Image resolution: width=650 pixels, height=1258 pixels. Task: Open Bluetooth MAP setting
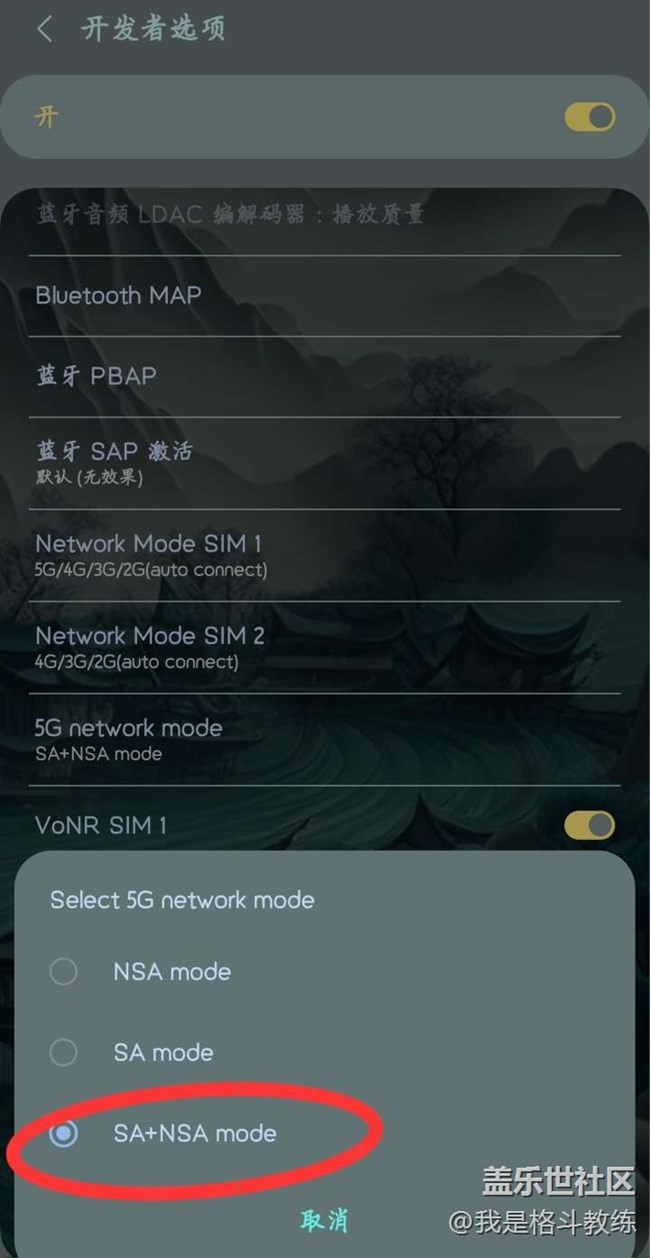pyautogui.click(x=325, y=295)
